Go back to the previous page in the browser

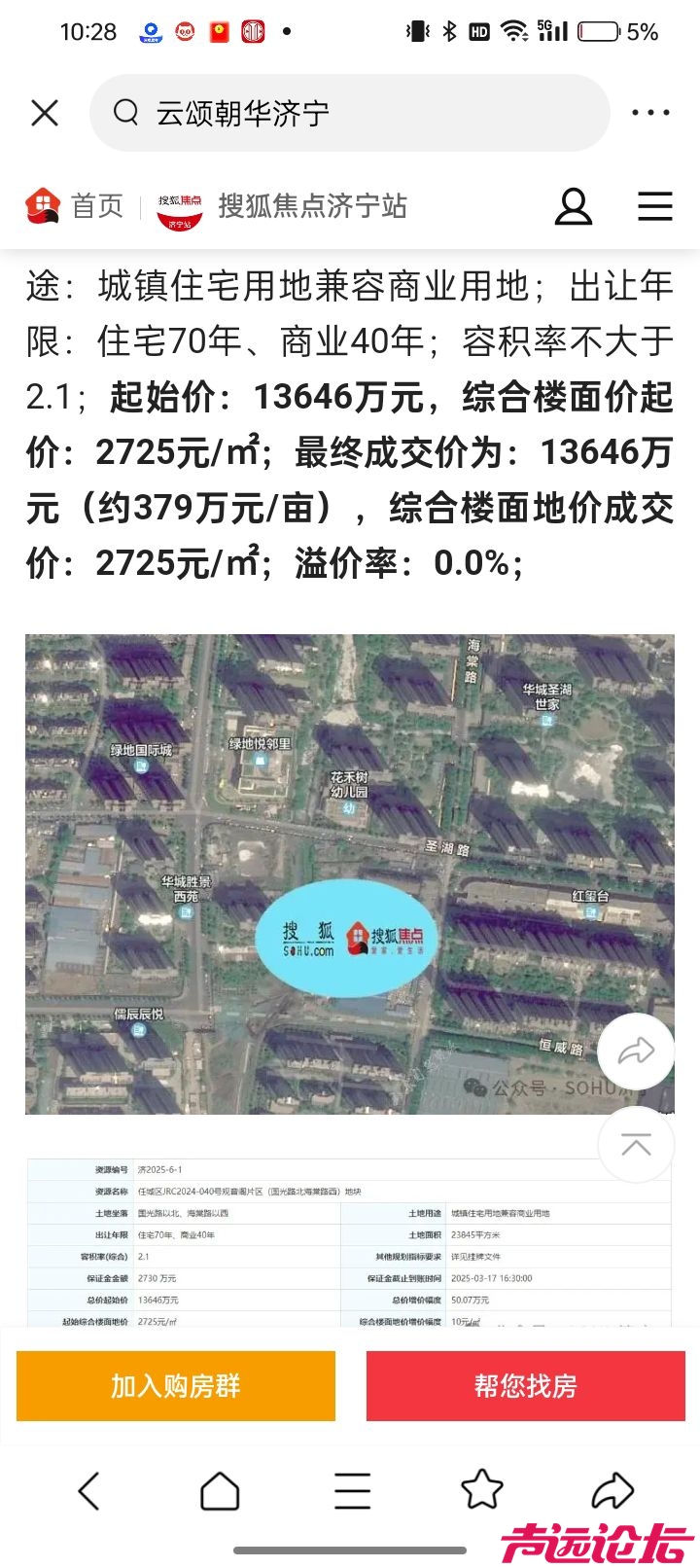coord(88,1490)
